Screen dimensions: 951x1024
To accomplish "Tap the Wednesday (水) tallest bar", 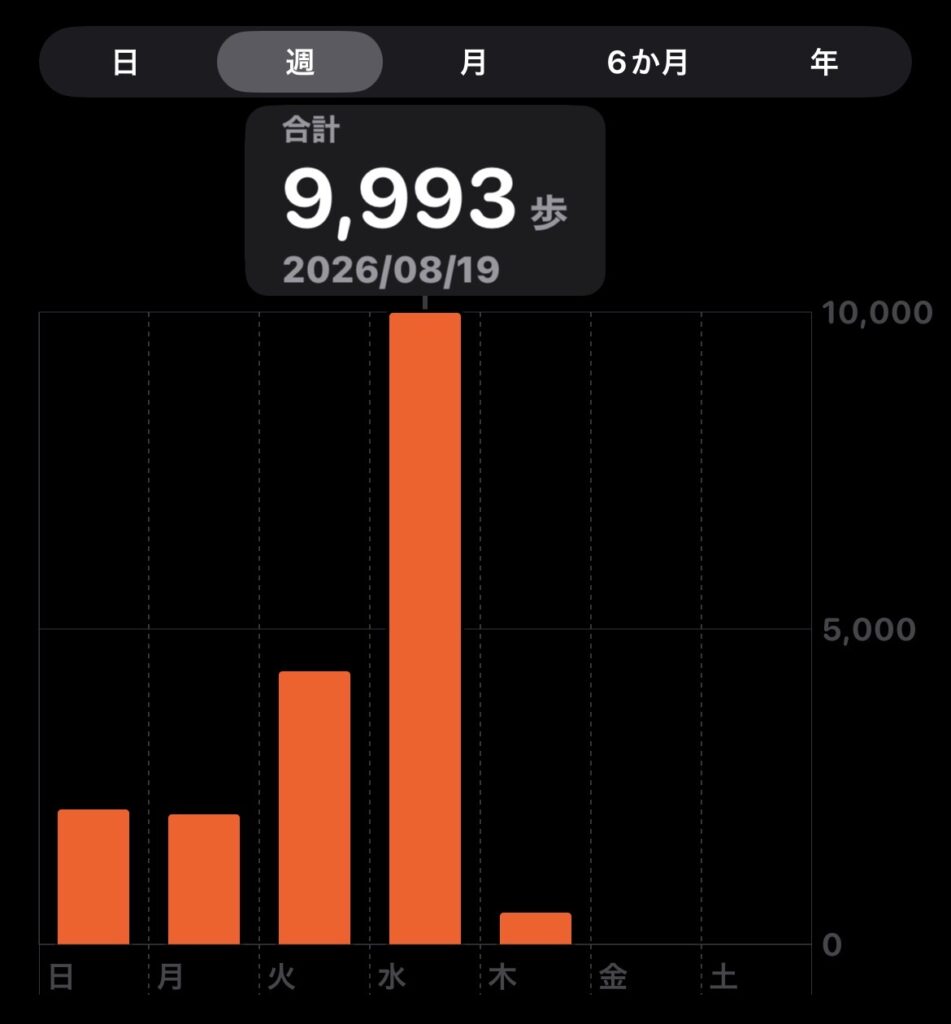I will pos(425,628).
